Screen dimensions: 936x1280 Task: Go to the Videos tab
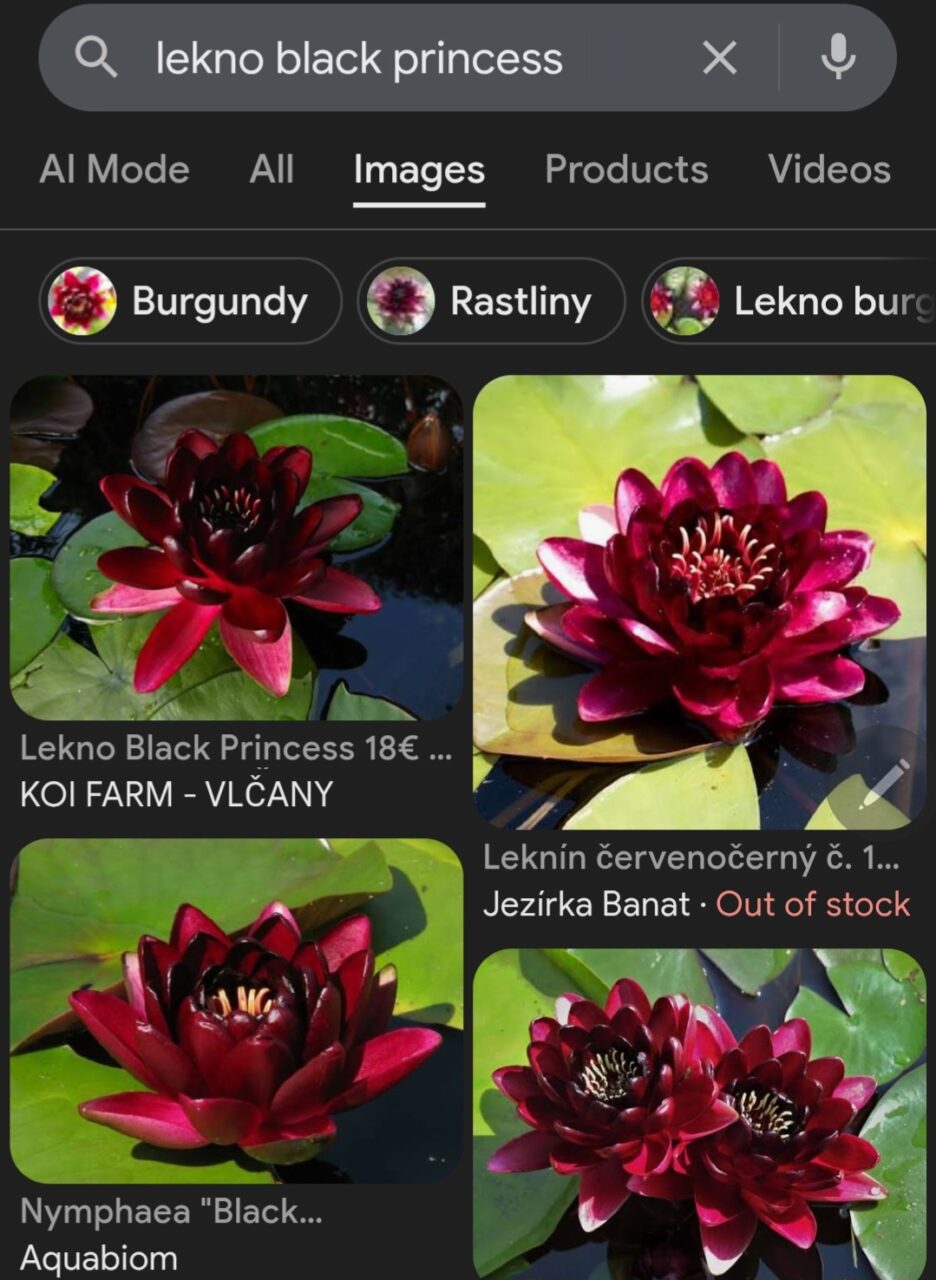829,170
